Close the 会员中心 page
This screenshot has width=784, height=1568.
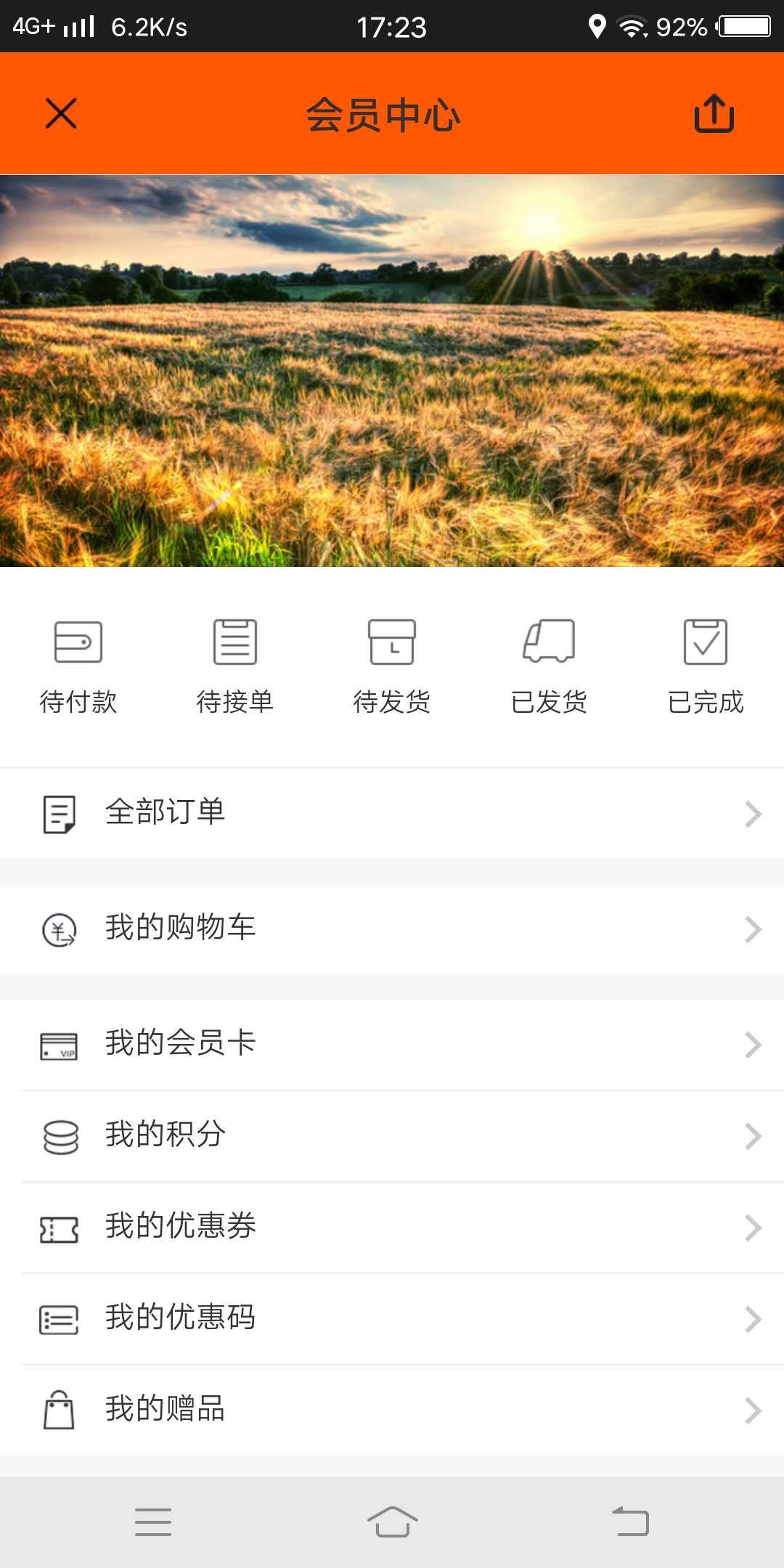tap(61, 114)
